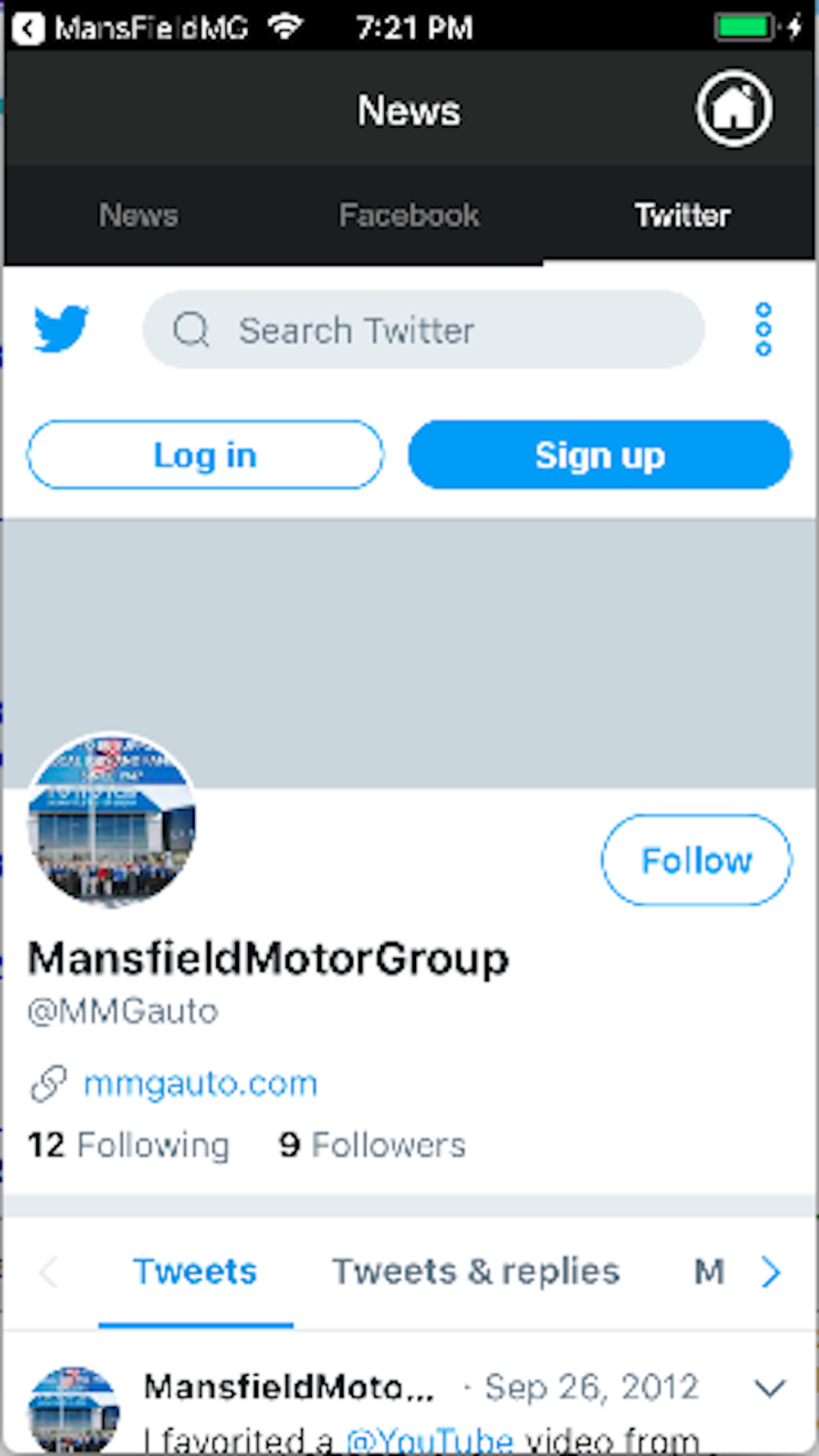This screenshot has width=819, height=1456.
Task: Tap the right arrow for more tabs
Action: (771, 1272)
